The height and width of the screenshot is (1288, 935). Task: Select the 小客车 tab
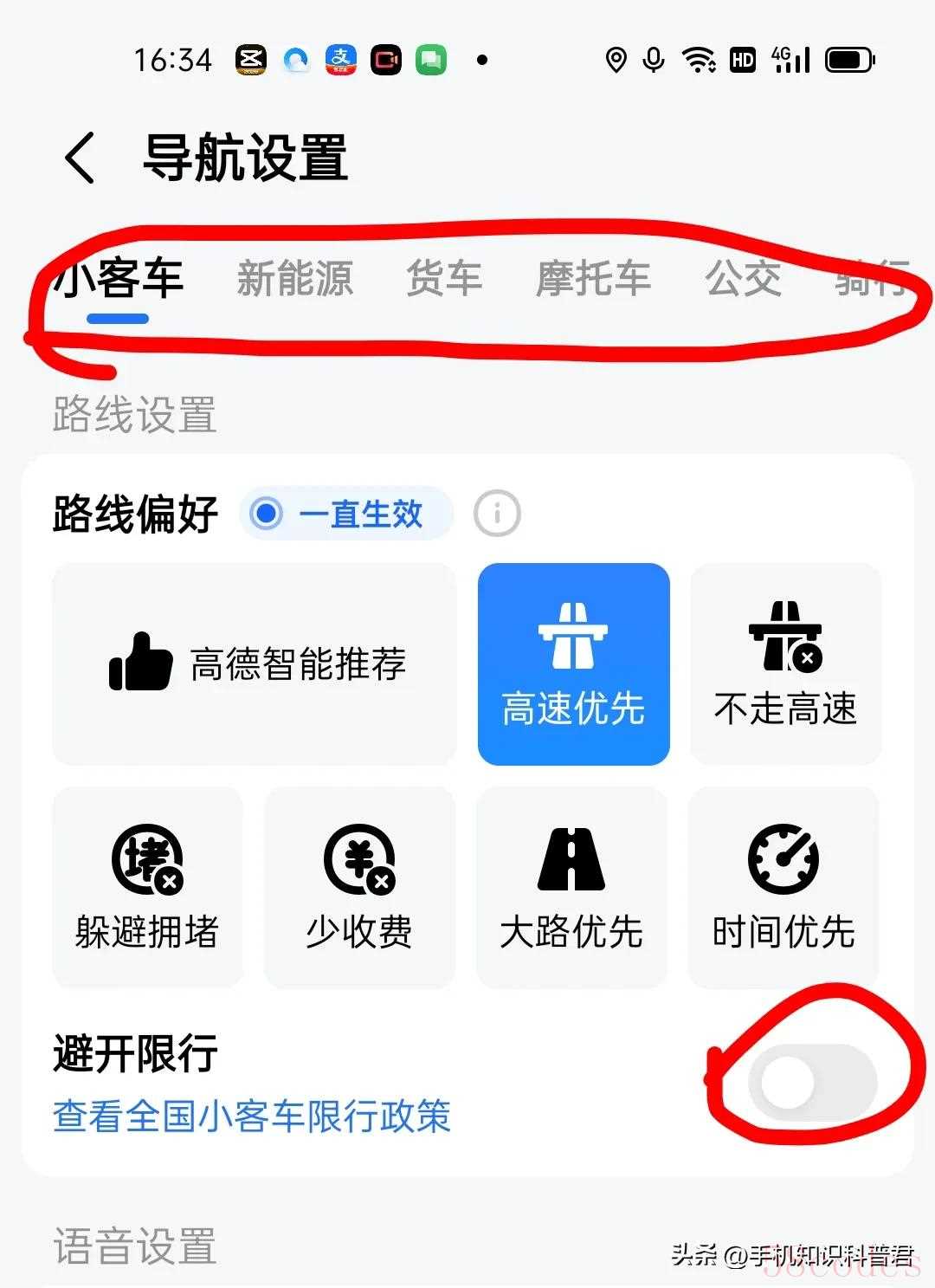(x=119, y=279)
